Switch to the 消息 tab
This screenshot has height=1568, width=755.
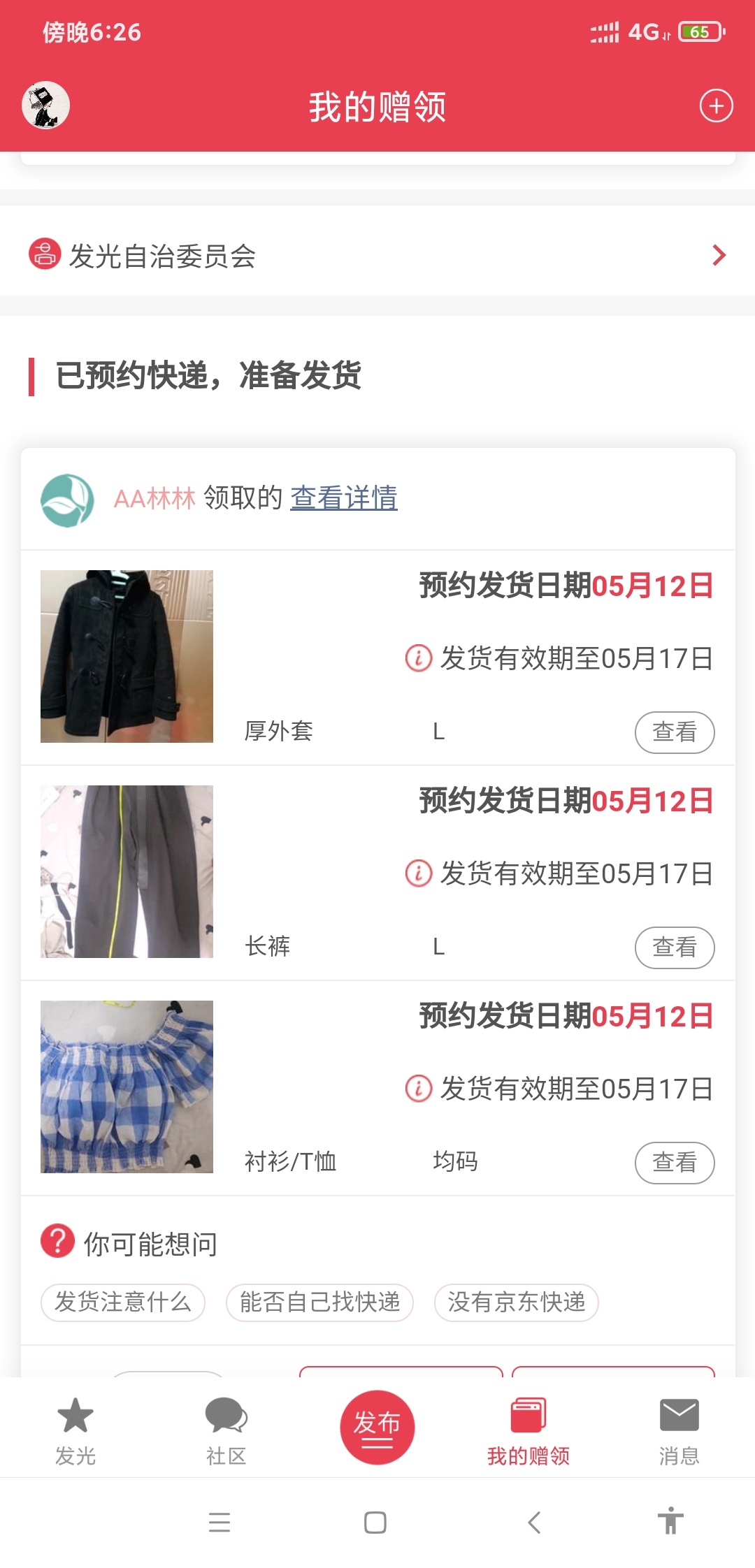point(679,1430)
